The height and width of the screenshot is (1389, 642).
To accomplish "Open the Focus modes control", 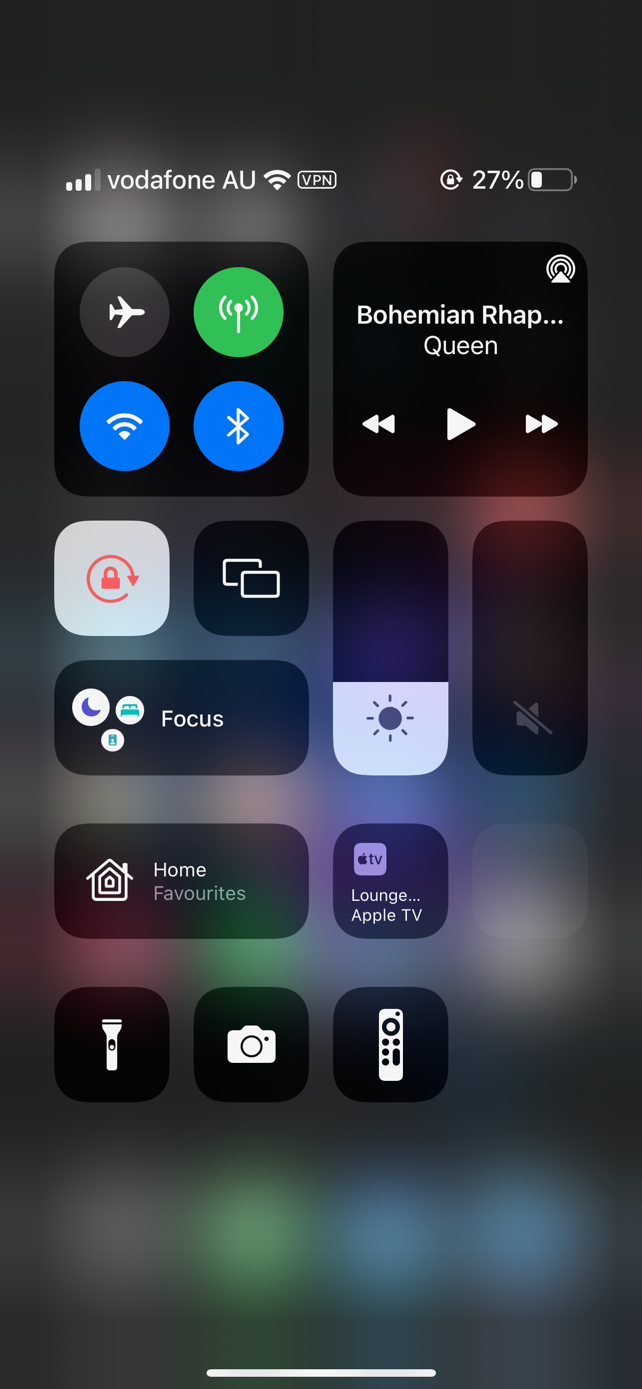I will click(x=181, y=718).
